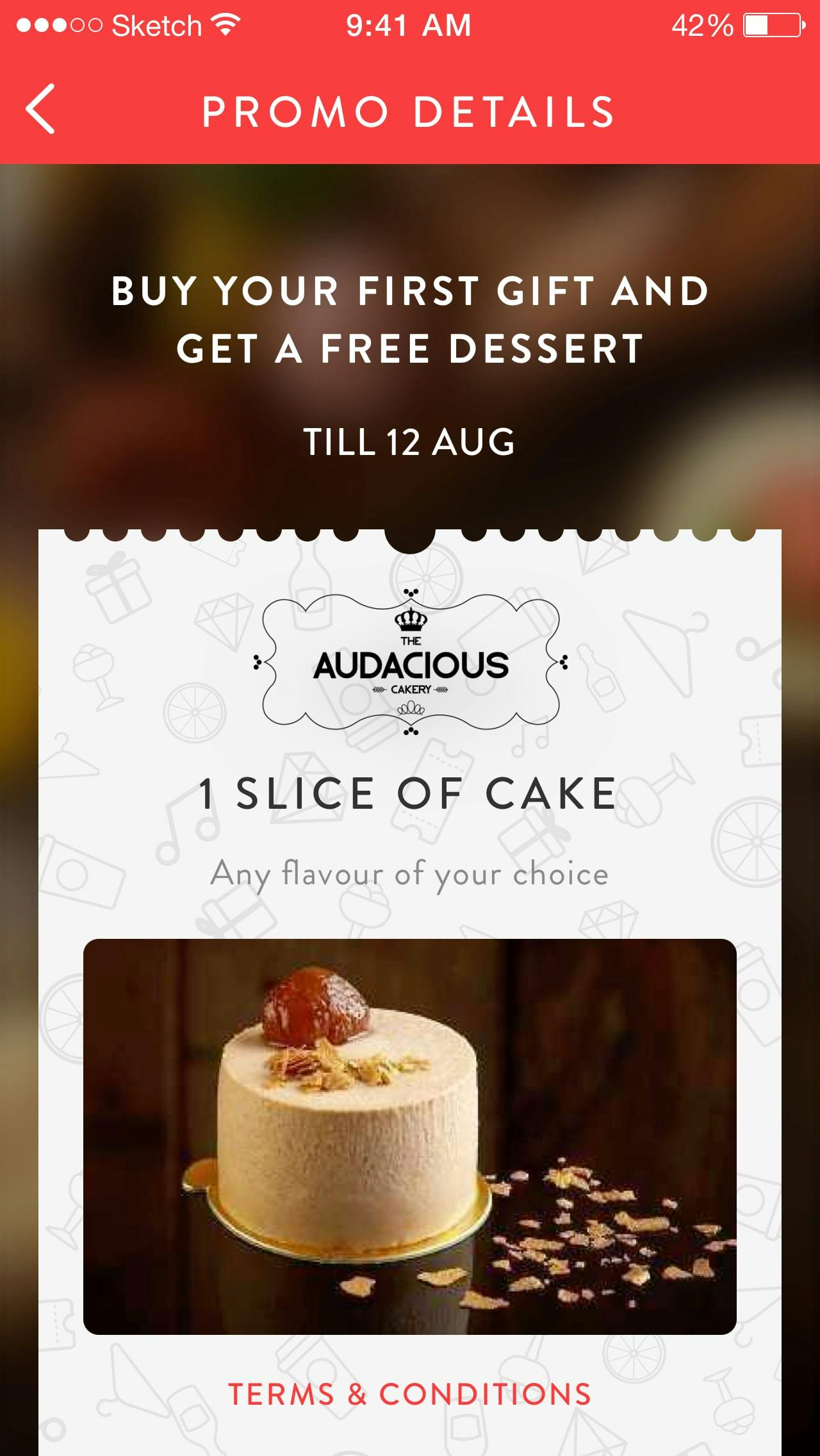Open Terms & Conditions
The height and width of the screenshot is (1456, 820).
(409, 1395)
